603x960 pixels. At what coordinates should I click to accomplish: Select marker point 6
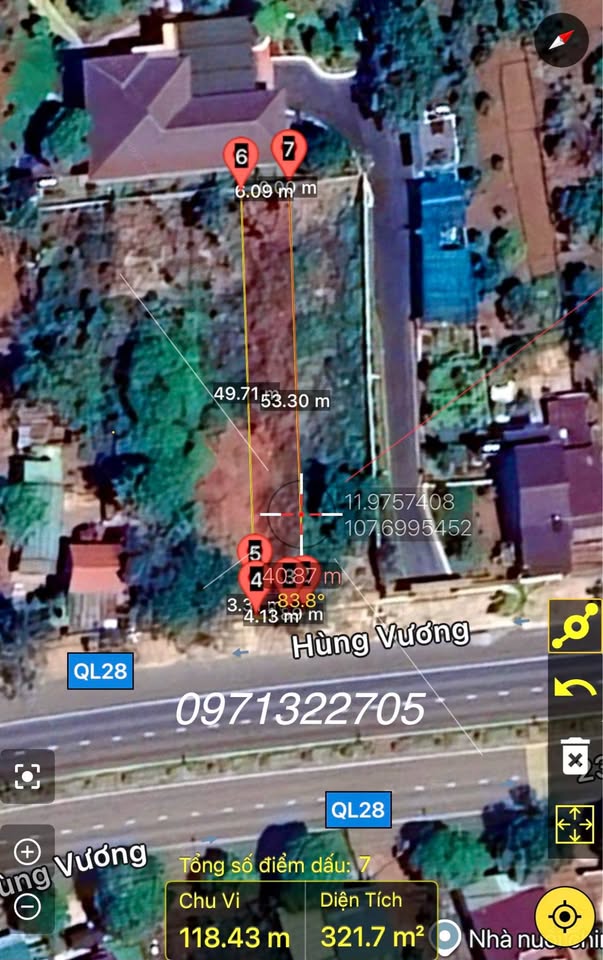click(240, 157)
